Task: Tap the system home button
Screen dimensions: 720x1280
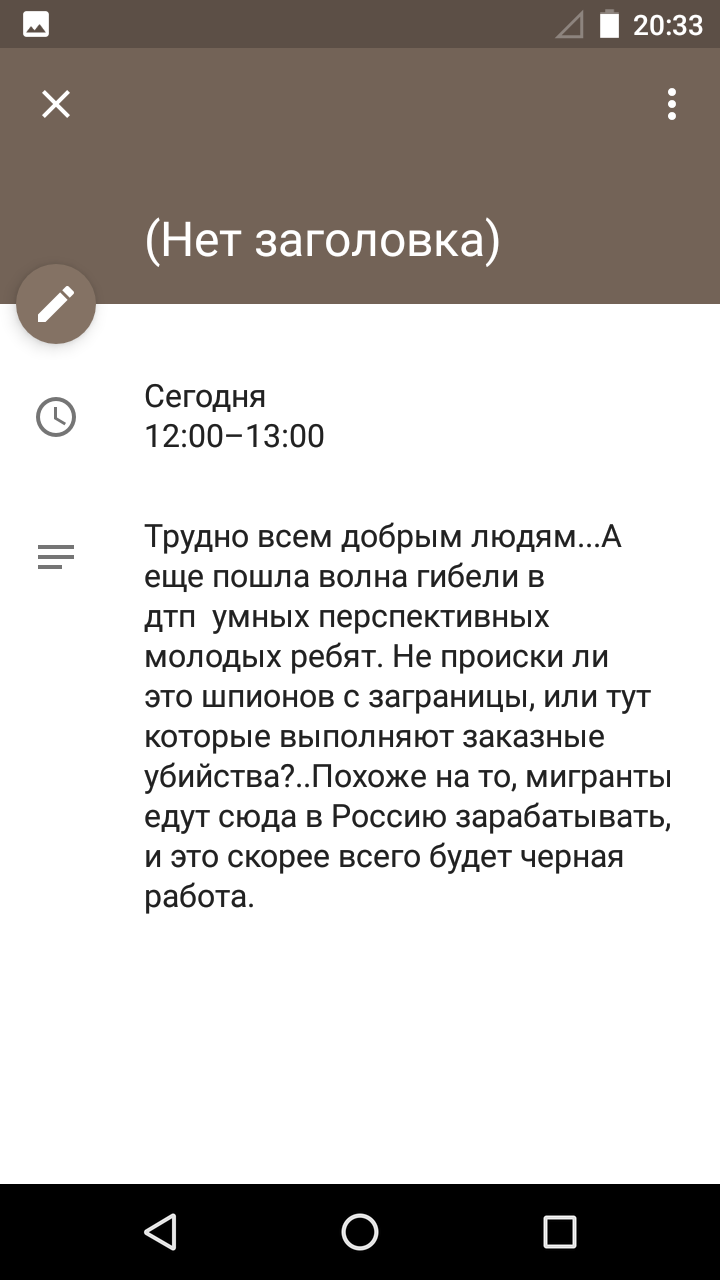Action: point(360,1232)
